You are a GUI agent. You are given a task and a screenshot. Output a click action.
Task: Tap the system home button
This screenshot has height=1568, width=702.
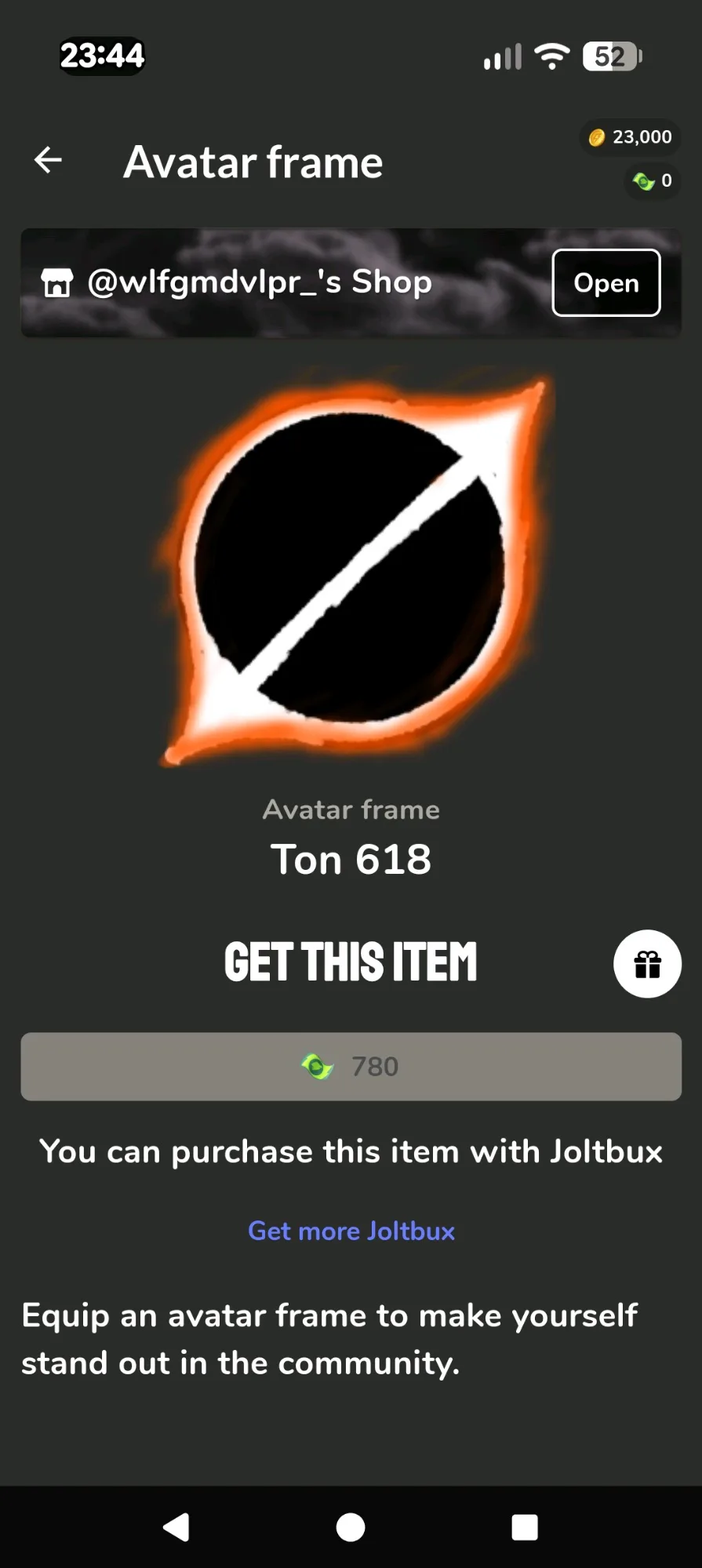point(351,1526)
